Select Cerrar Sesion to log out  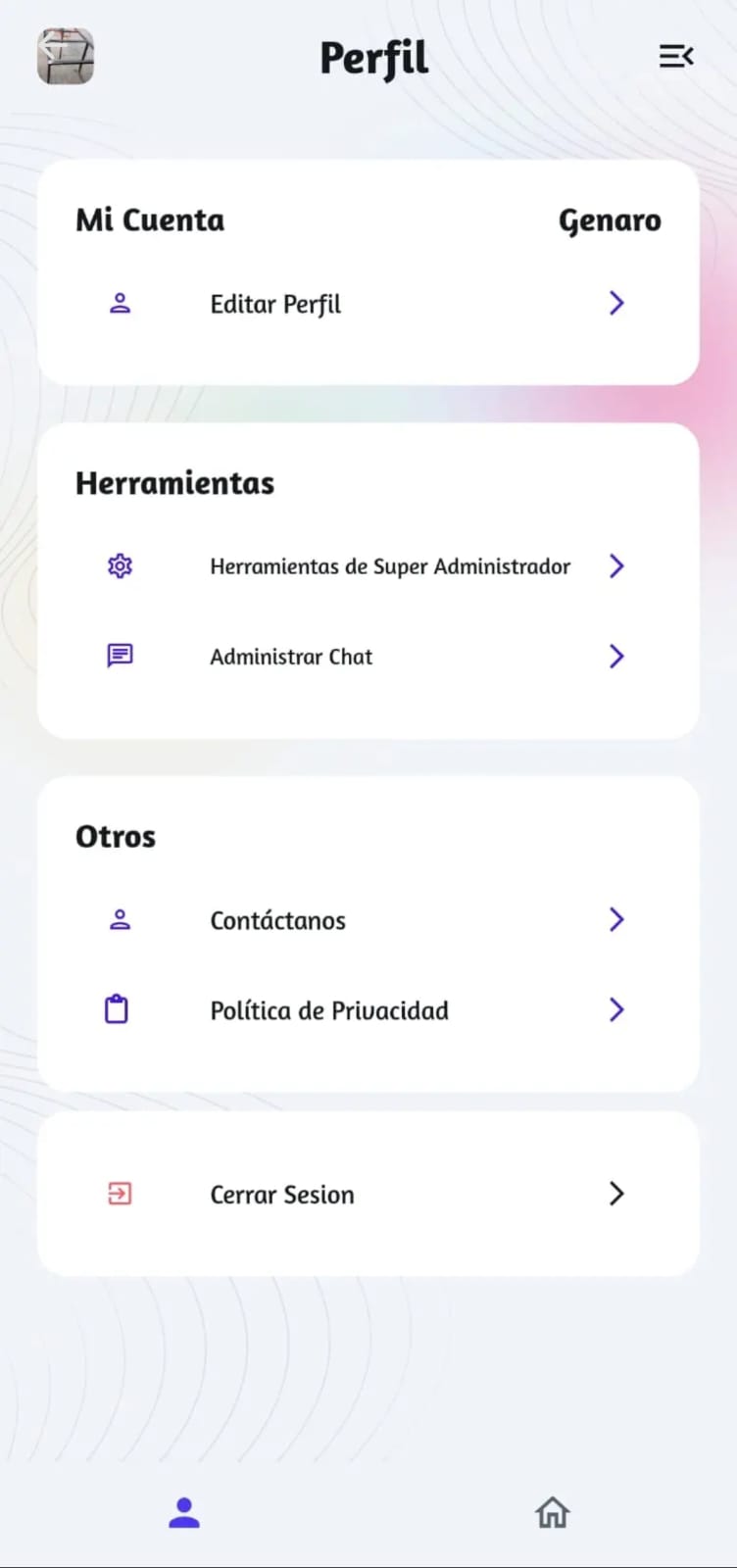pyautogui.click(x=368, y=1194)
